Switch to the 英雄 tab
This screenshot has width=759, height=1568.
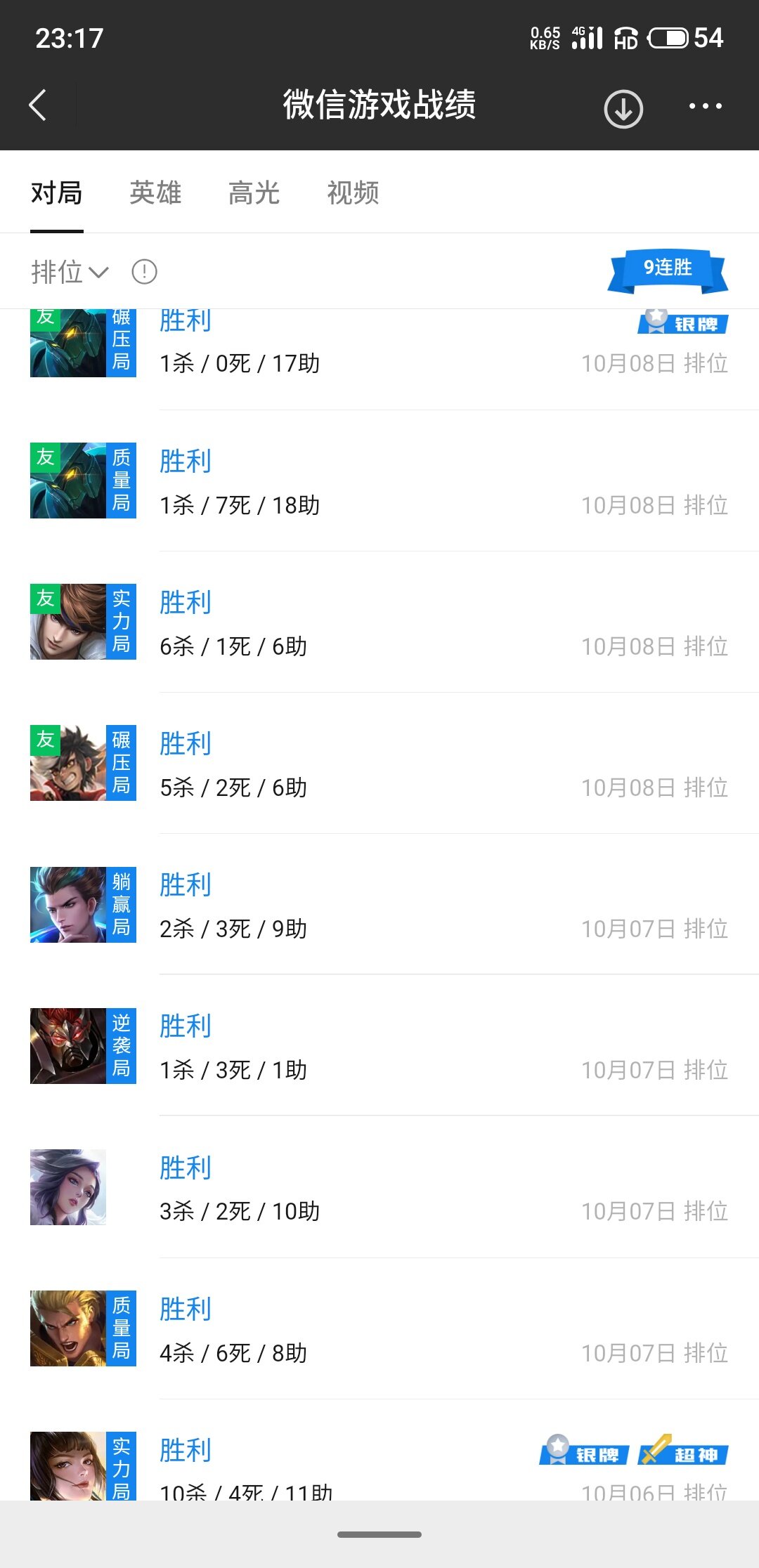pyautogui.click(x=155, y=192)
